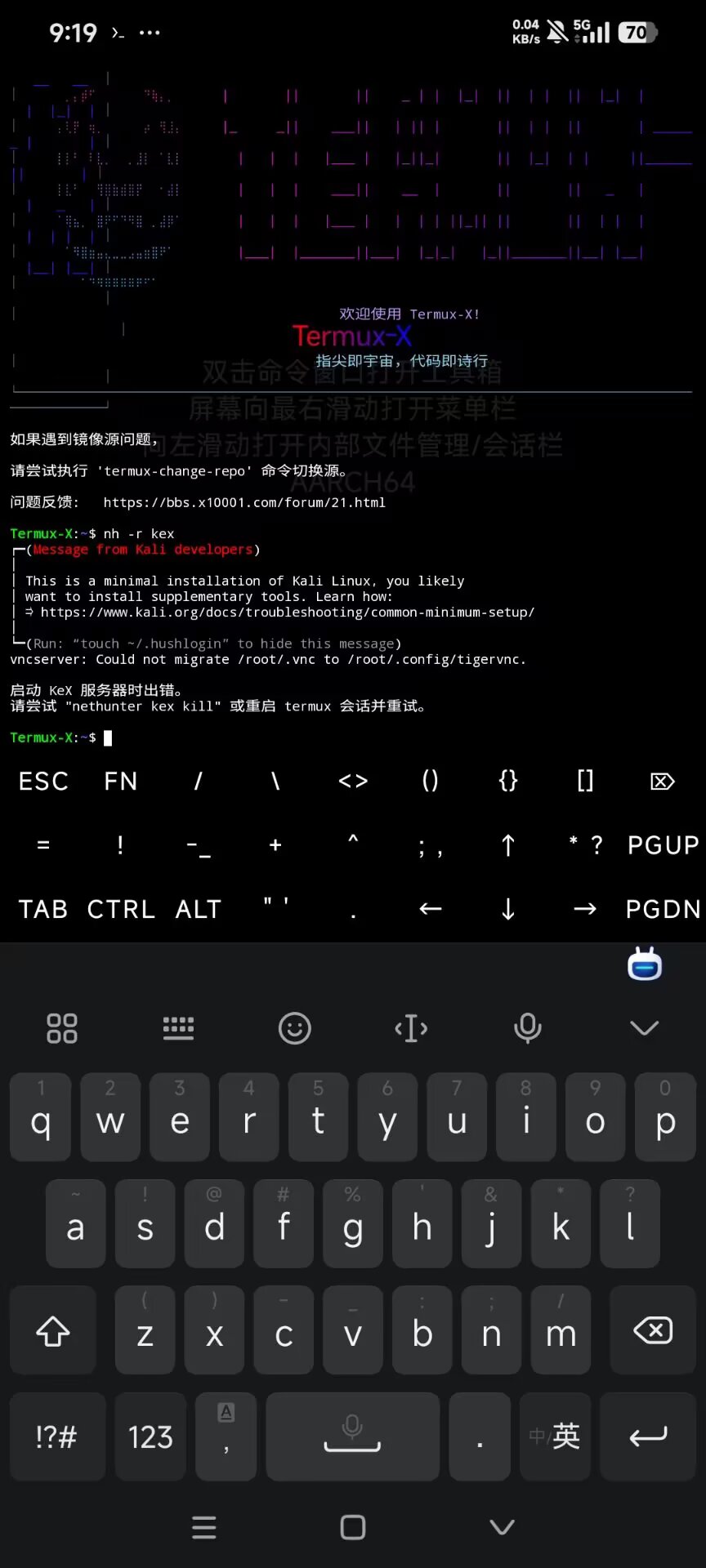
Task: Tap the PGDN key
Action: pyautogui.click(x=663, y=909)
